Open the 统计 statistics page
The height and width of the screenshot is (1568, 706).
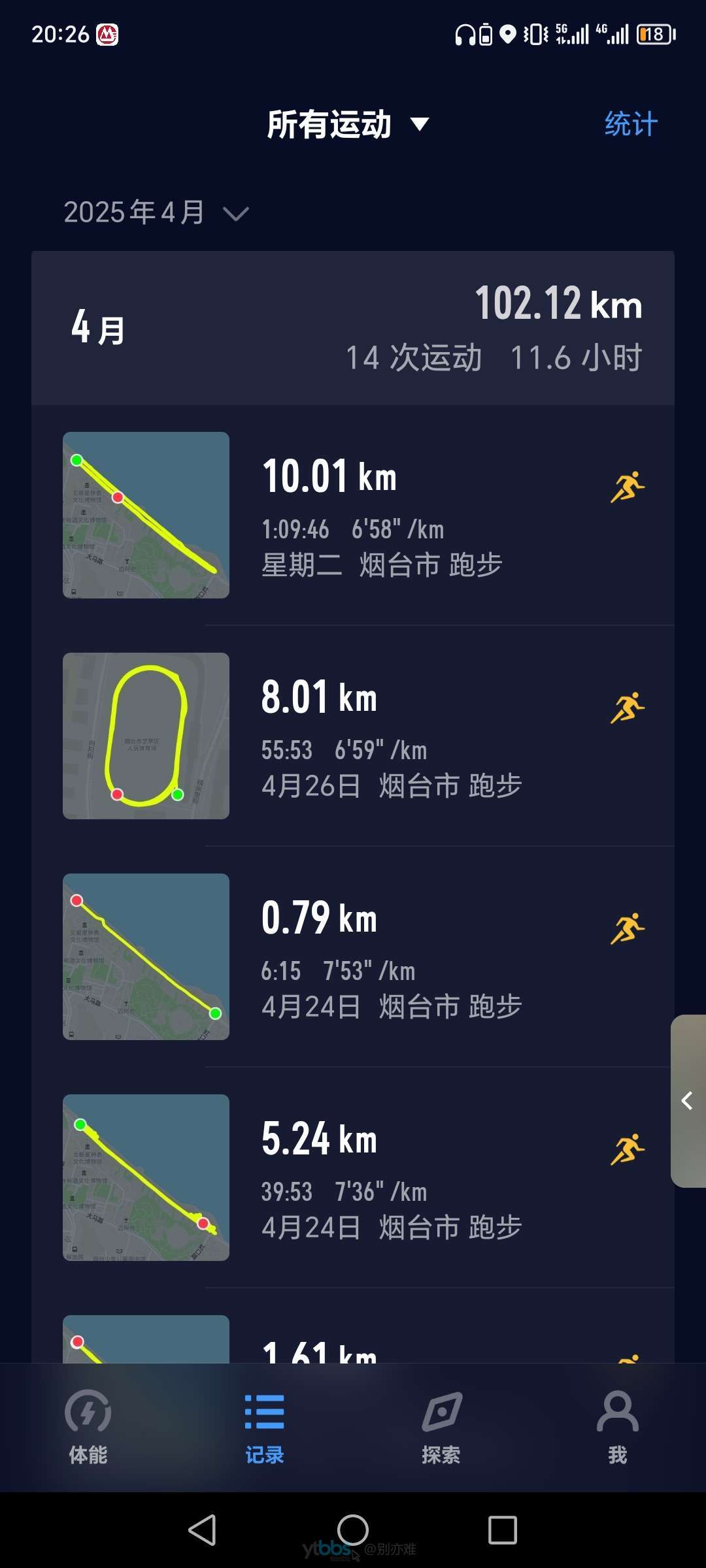click(x=630, y=124)
